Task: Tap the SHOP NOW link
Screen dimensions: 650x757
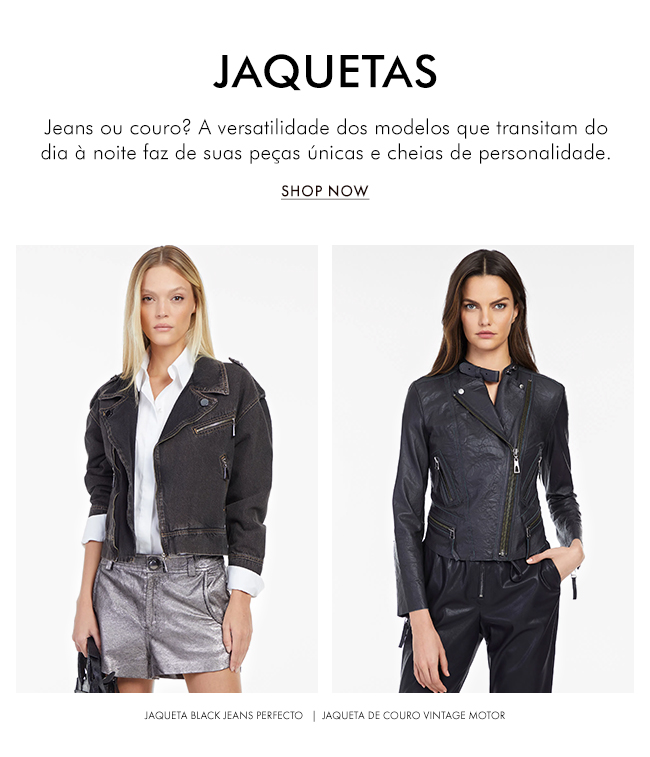Action: (x=325, y=191)
